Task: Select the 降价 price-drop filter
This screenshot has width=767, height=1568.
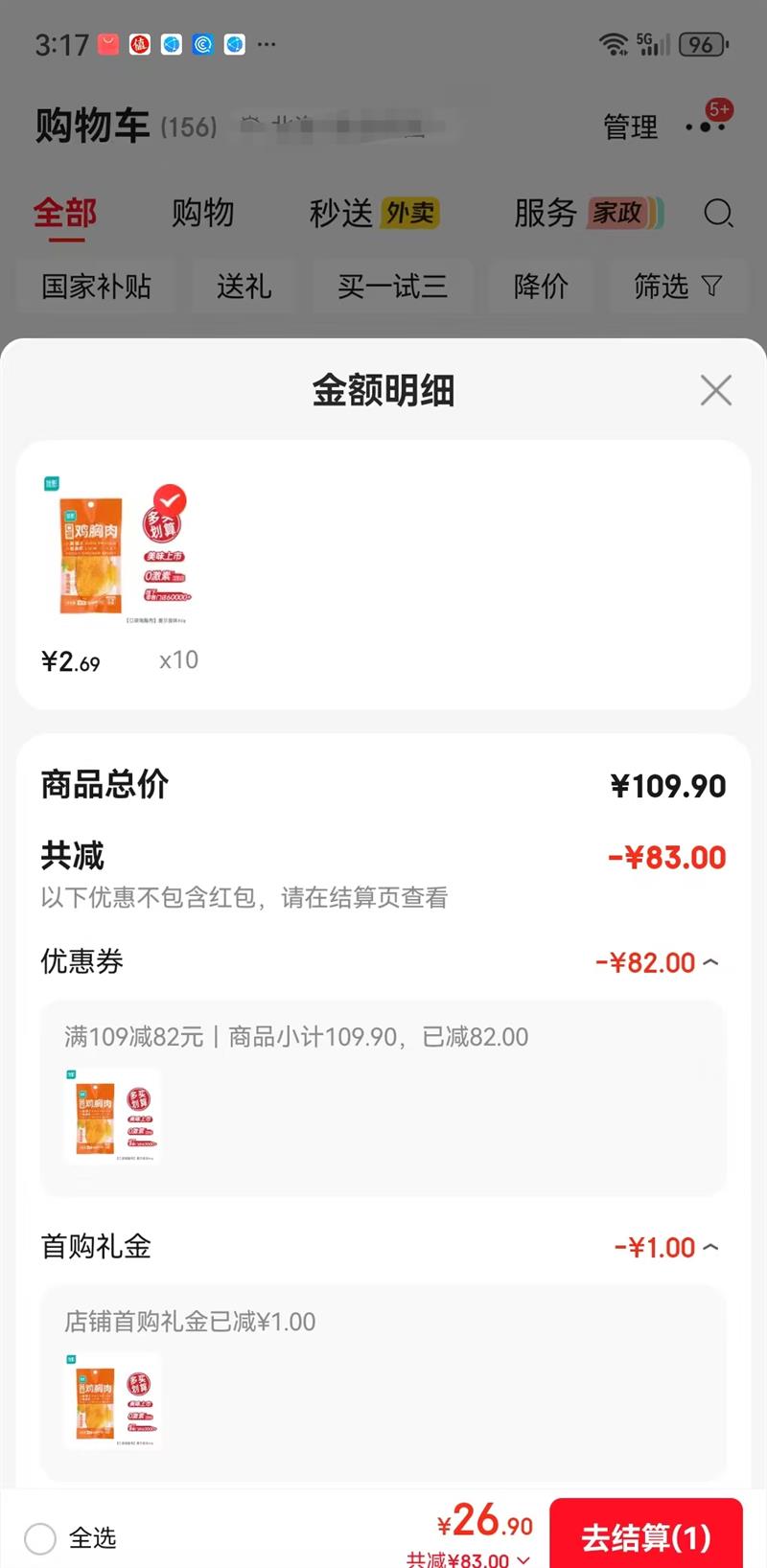Action: pyautogui.click(x=540, y=287)
